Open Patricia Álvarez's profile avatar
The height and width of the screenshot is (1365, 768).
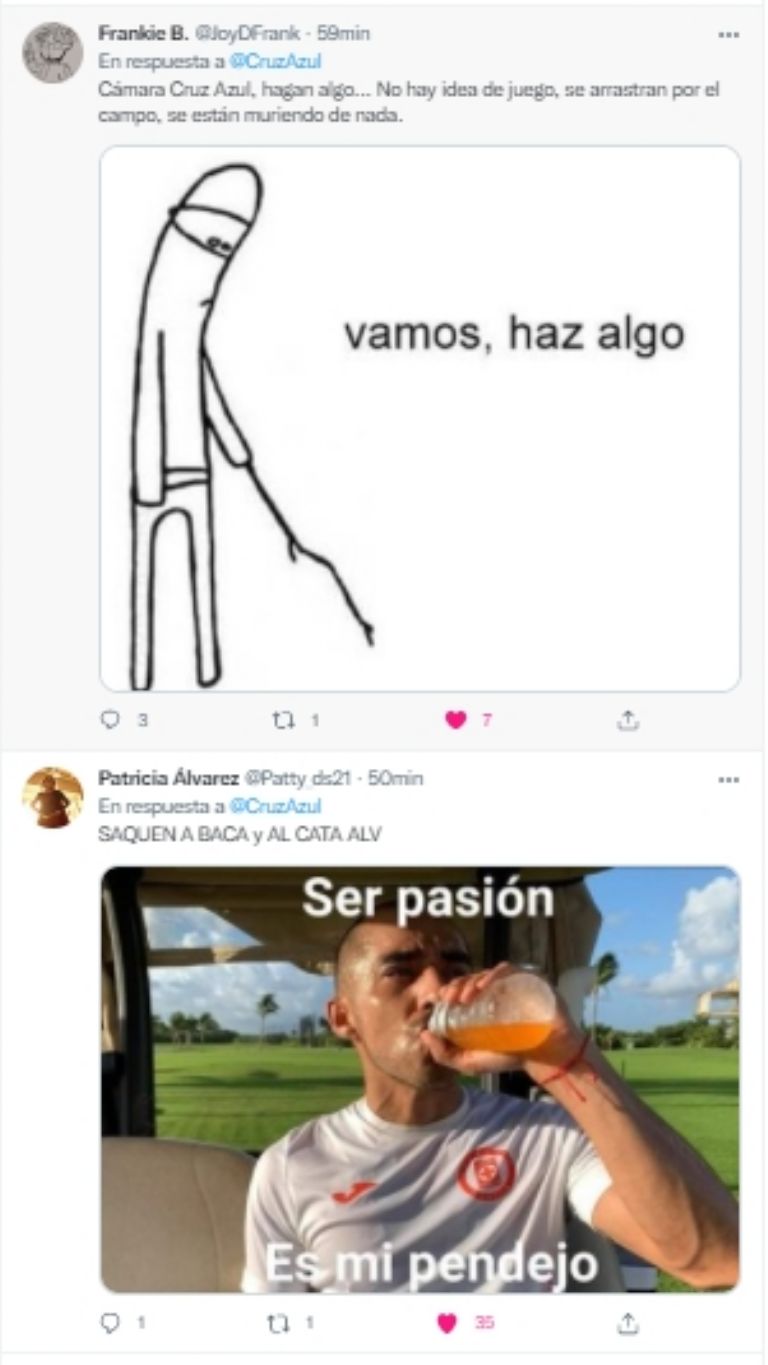(53, 797)
